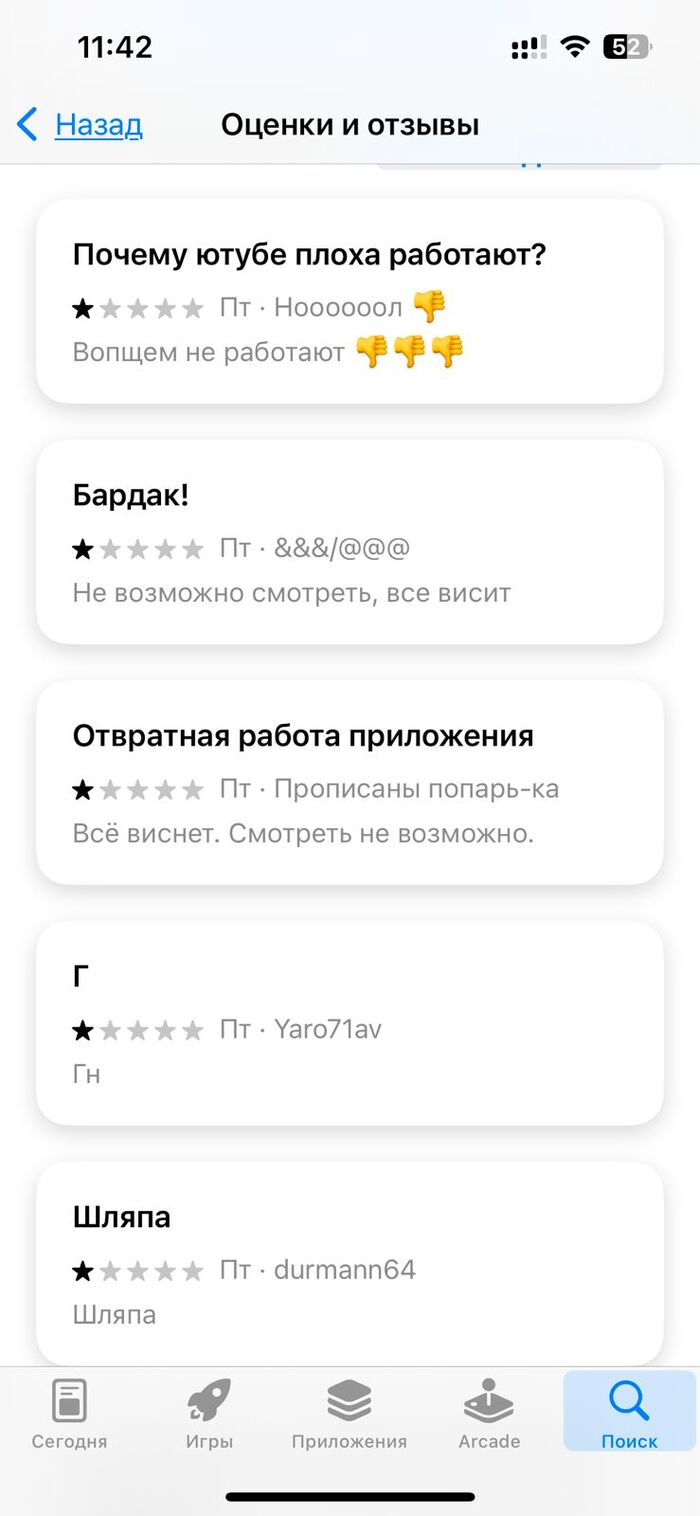Open the review Отвратная работа приложения

point(350,782)
